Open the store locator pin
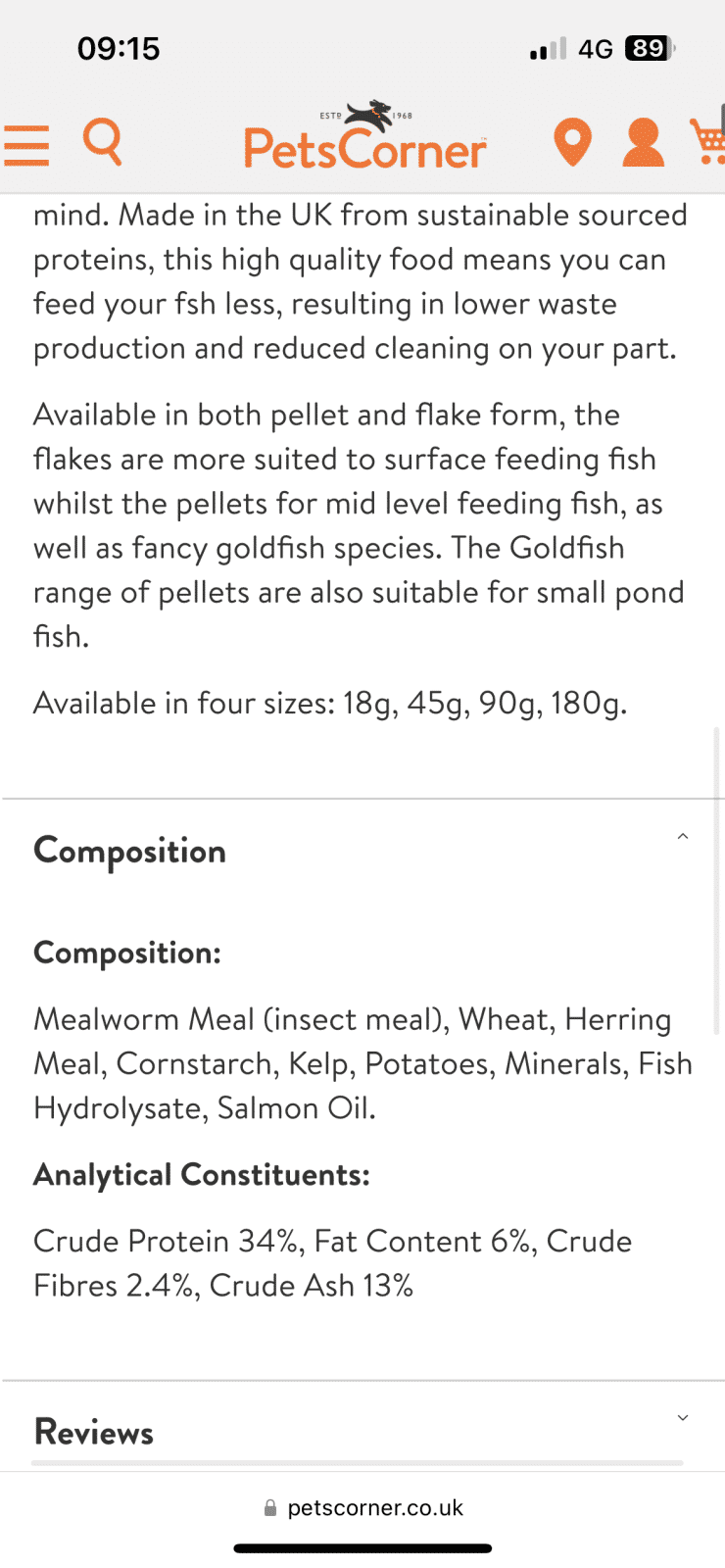Viewport: 725px width, 1568px height. pyautogui.click(x=572, y=143)
